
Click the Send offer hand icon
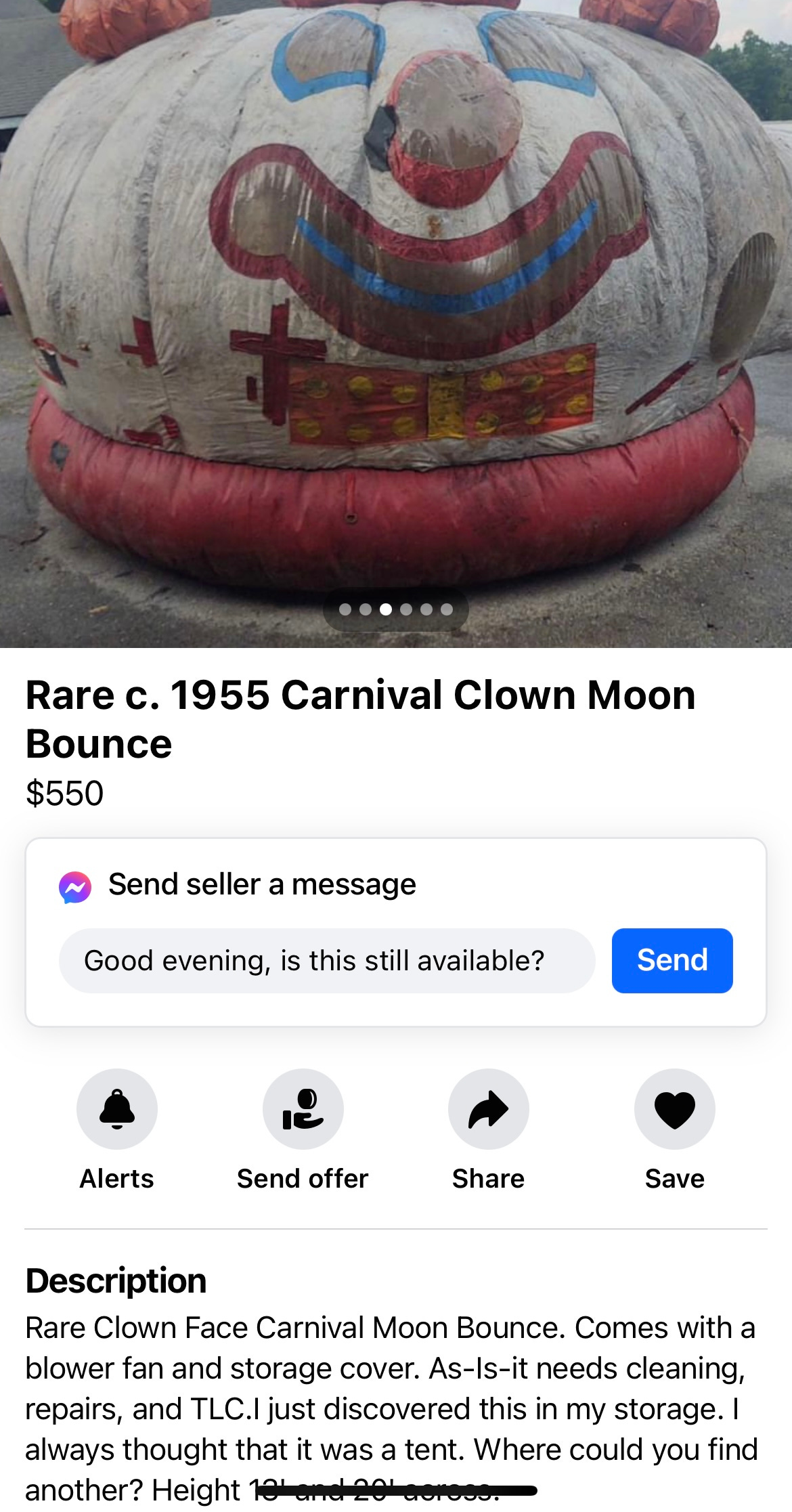coord(303,1108)
